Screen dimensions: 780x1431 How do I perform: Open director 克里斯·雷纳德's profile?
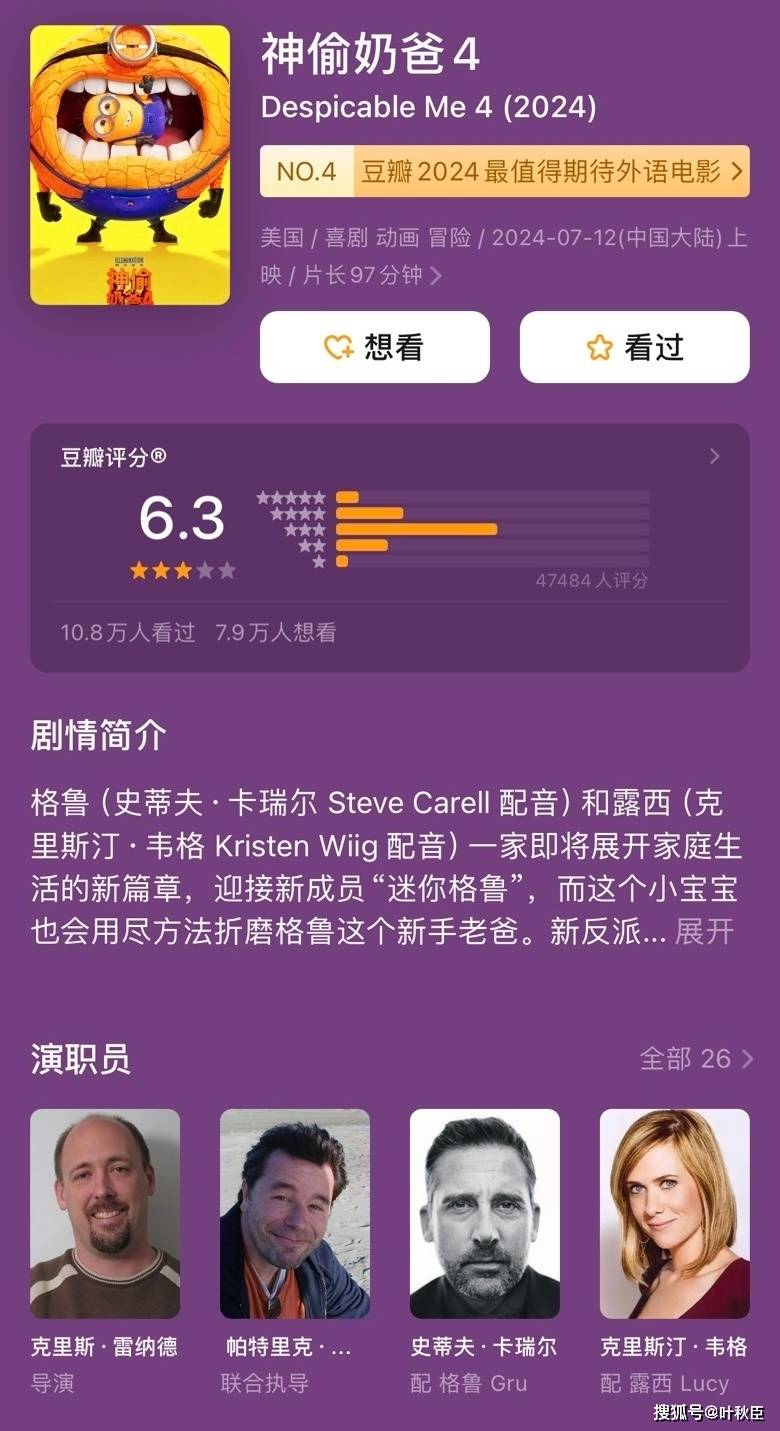pyautogui.click(x=105, y=1213)
